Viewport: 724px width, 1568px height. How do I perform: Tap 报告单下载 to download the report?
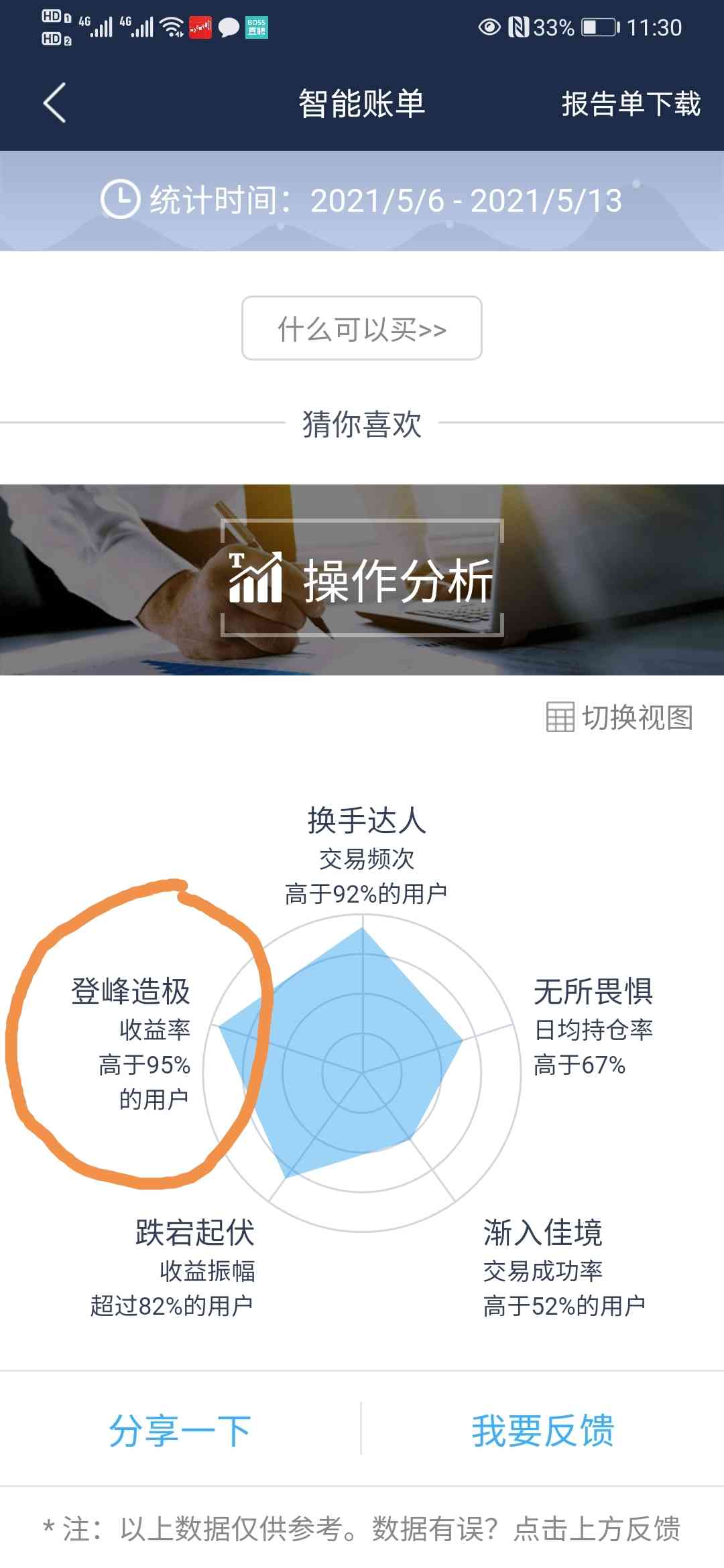click(630, 104)
